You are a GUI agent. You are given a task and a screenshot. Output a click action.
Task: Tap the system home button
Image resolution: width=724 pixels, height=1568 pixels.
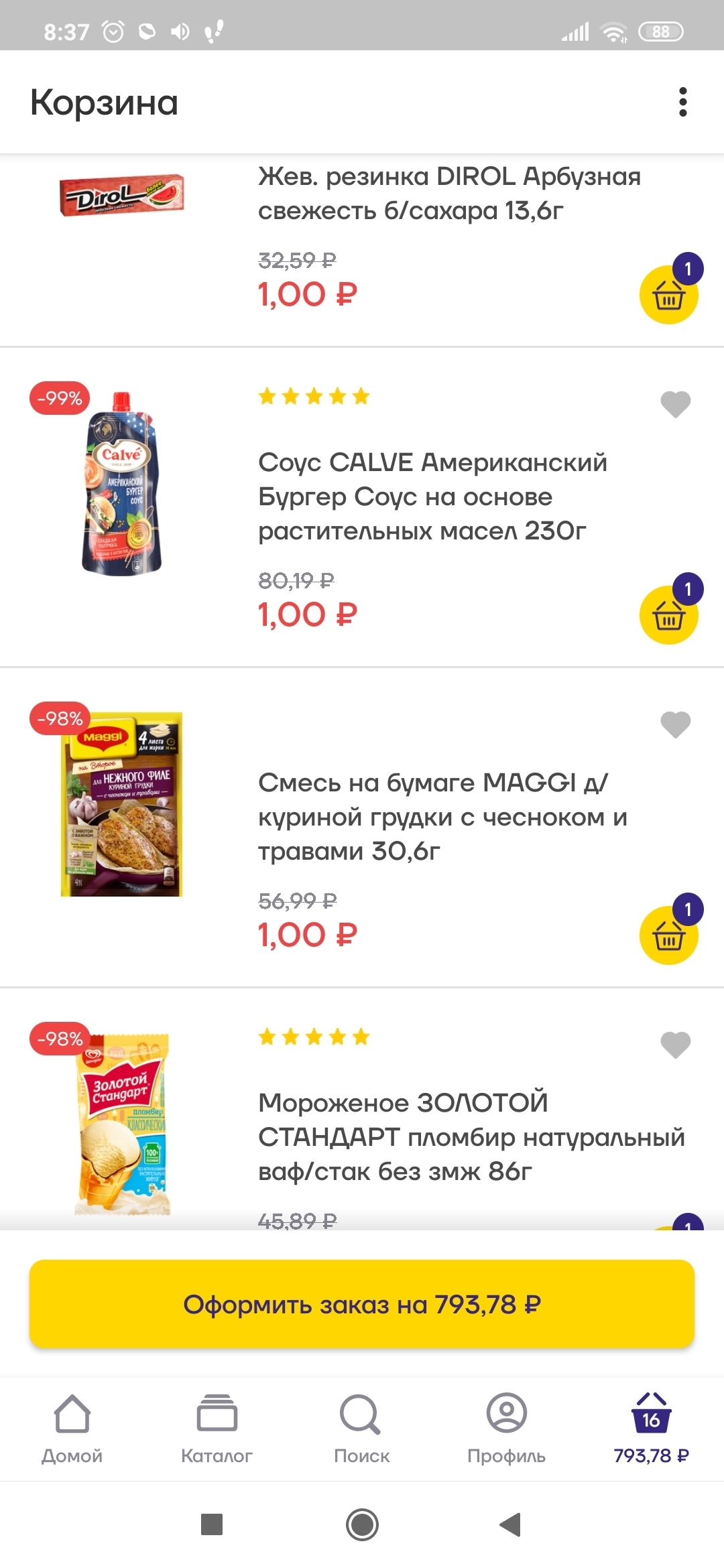[x=362, y=1524]
